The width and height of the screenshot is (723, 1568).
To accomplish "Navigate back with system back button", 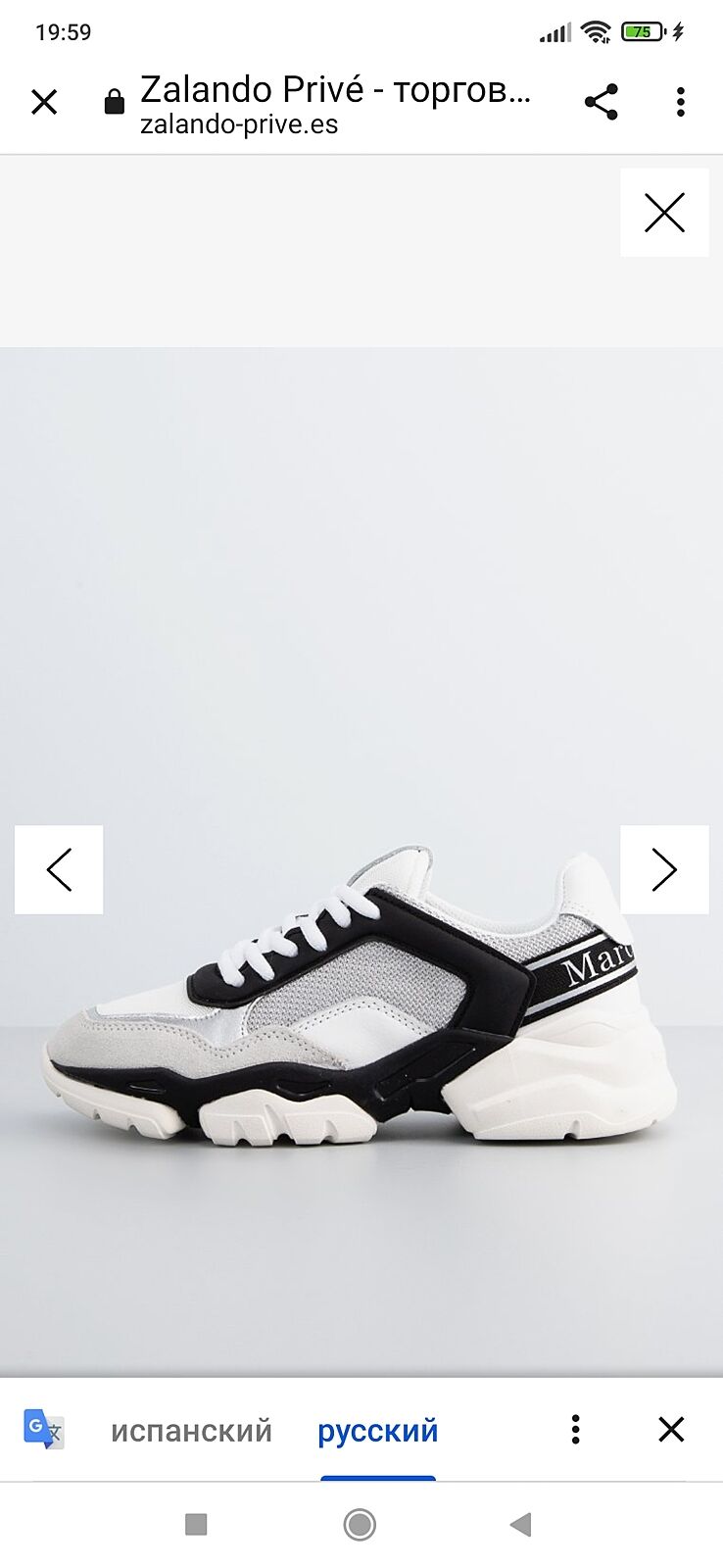I will click(520, 1525).
